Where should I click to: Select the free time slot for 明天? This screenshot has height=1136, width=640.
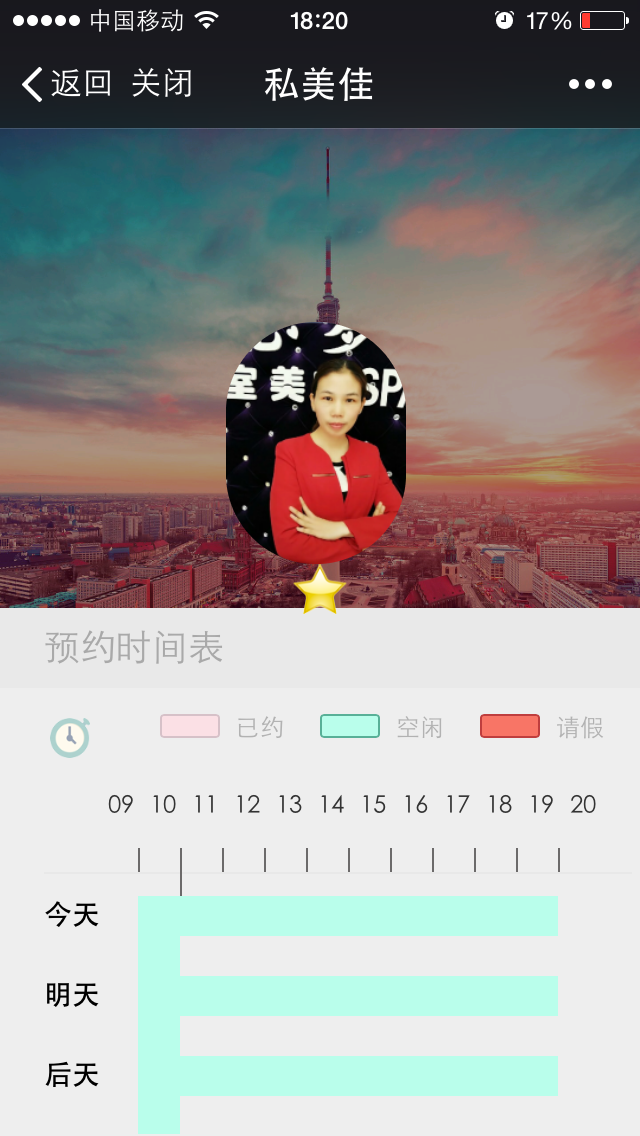click(x=368, y=996)
